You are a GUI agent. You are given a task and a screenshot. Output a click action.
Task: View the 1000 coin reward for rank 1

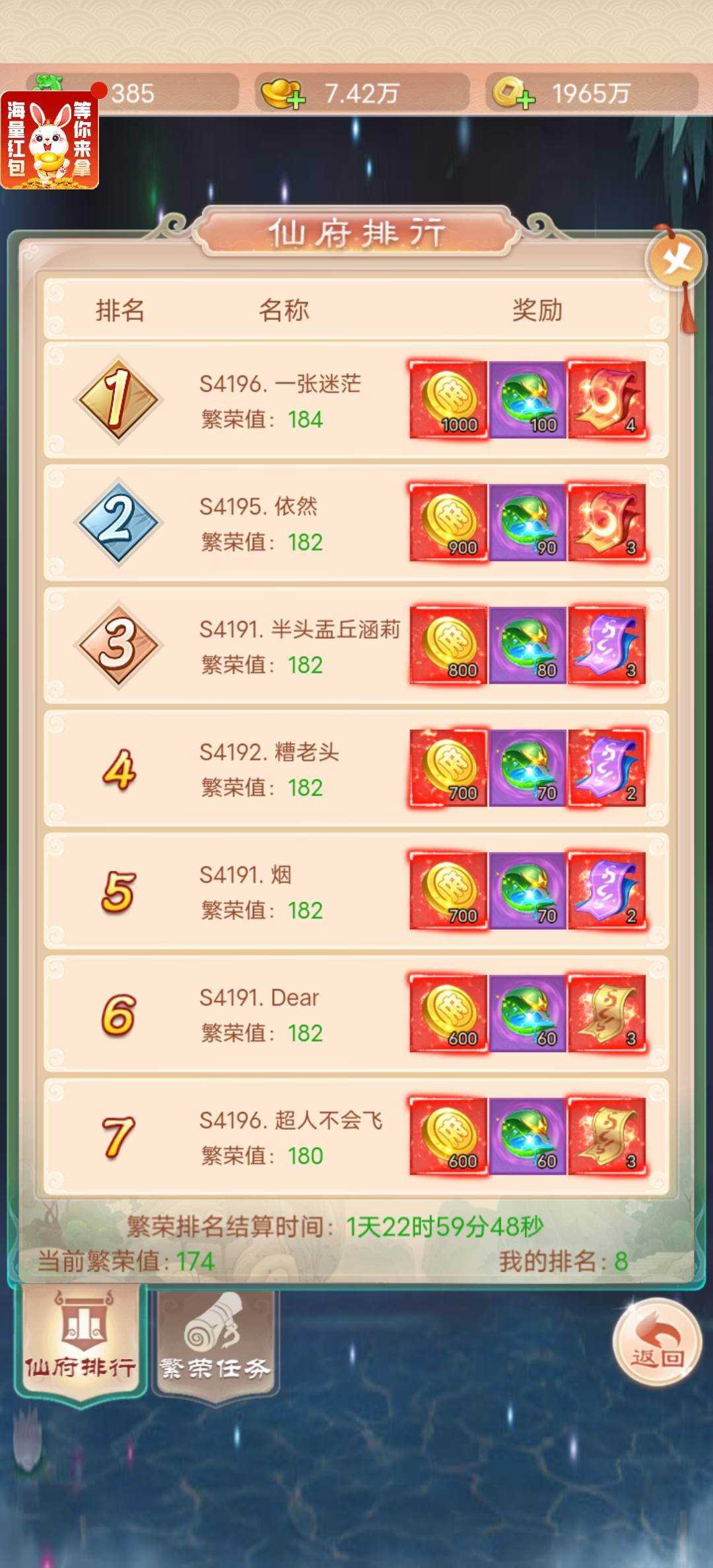pyautogui.click(x=448, y=400)
